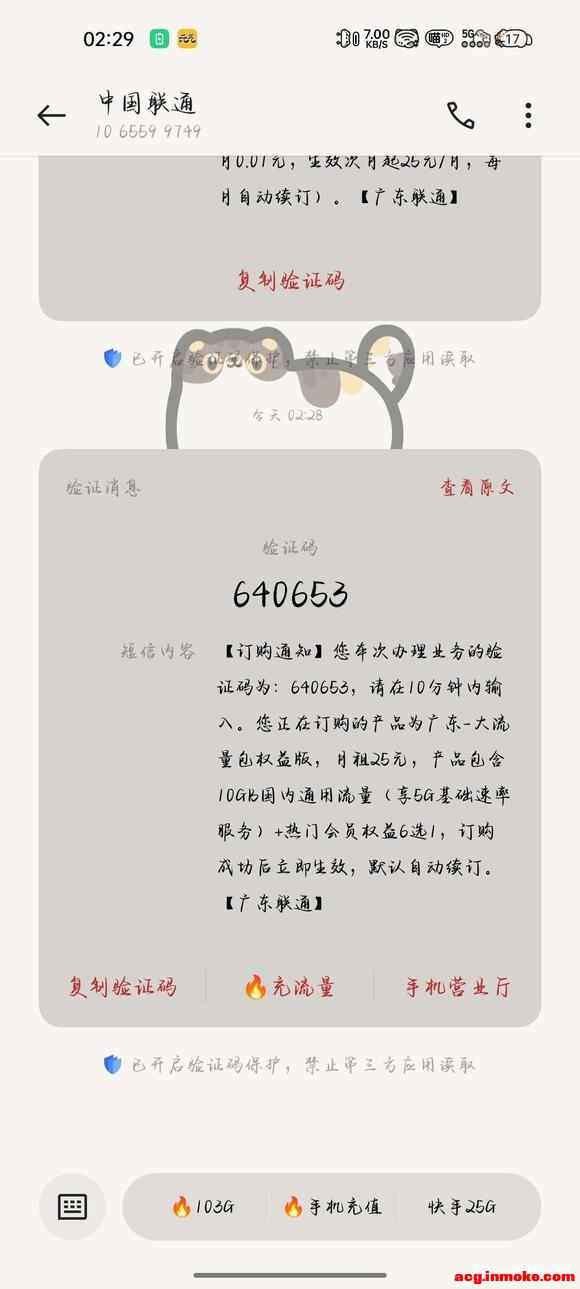580x1289 pixels.
Task: Select the 103G quick menu item
Action: (203, 1207)
